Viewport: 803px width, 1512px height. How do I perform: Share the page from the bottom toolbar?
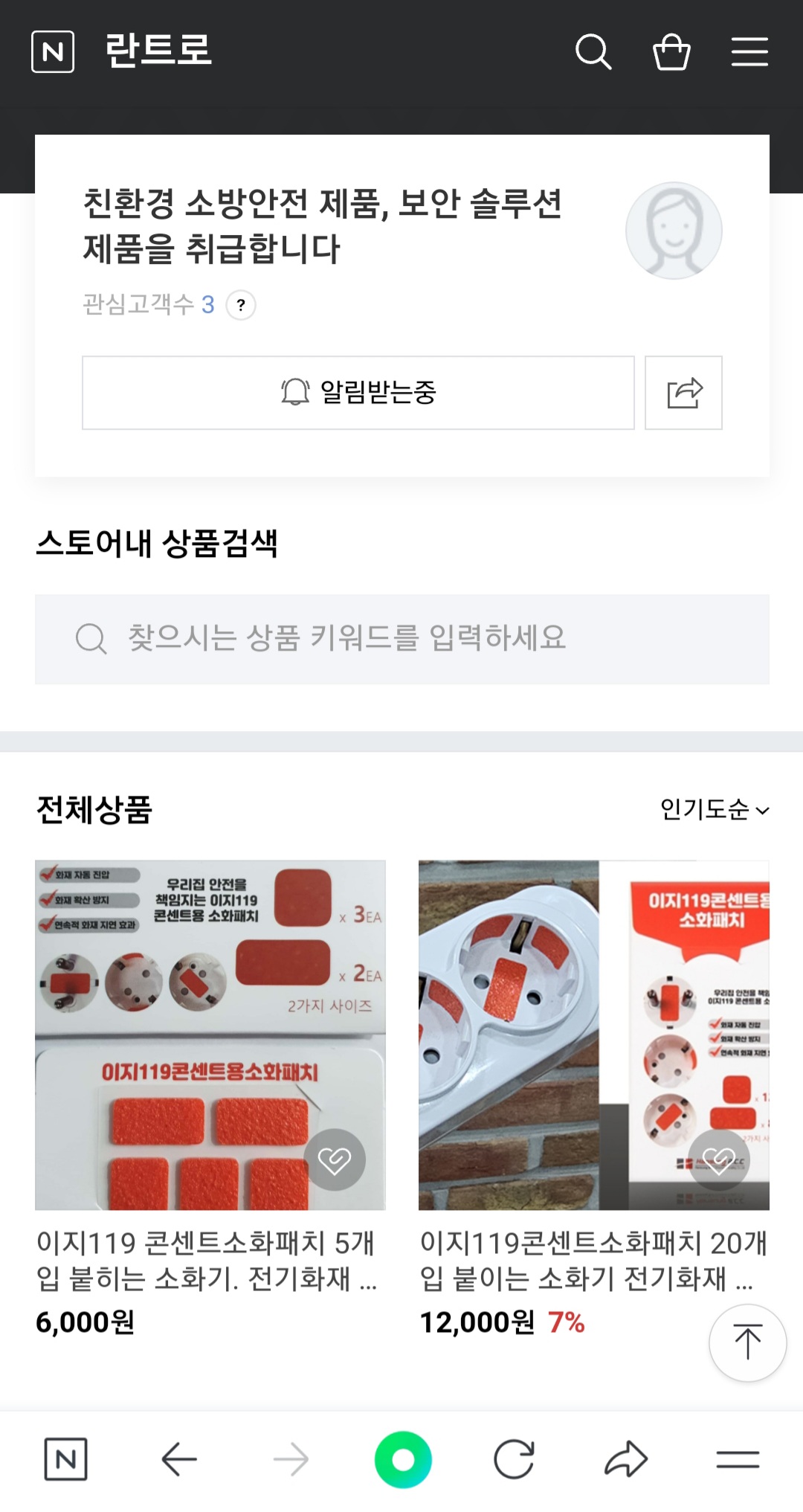626,1459
